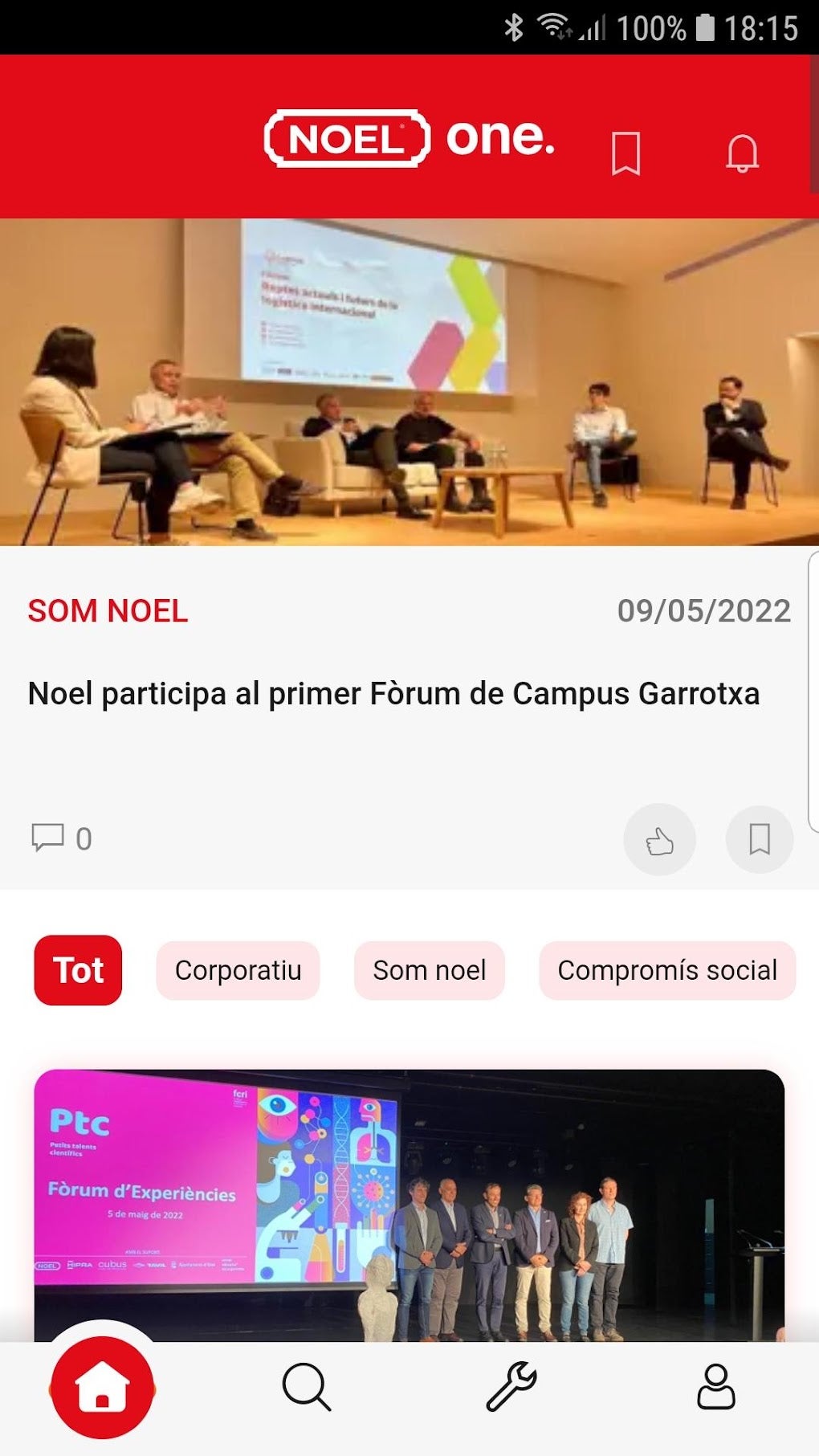Screen dimensions: 819x1456
Task: Bookmark the Campus Garrotxa article
Action: (759, 839)
